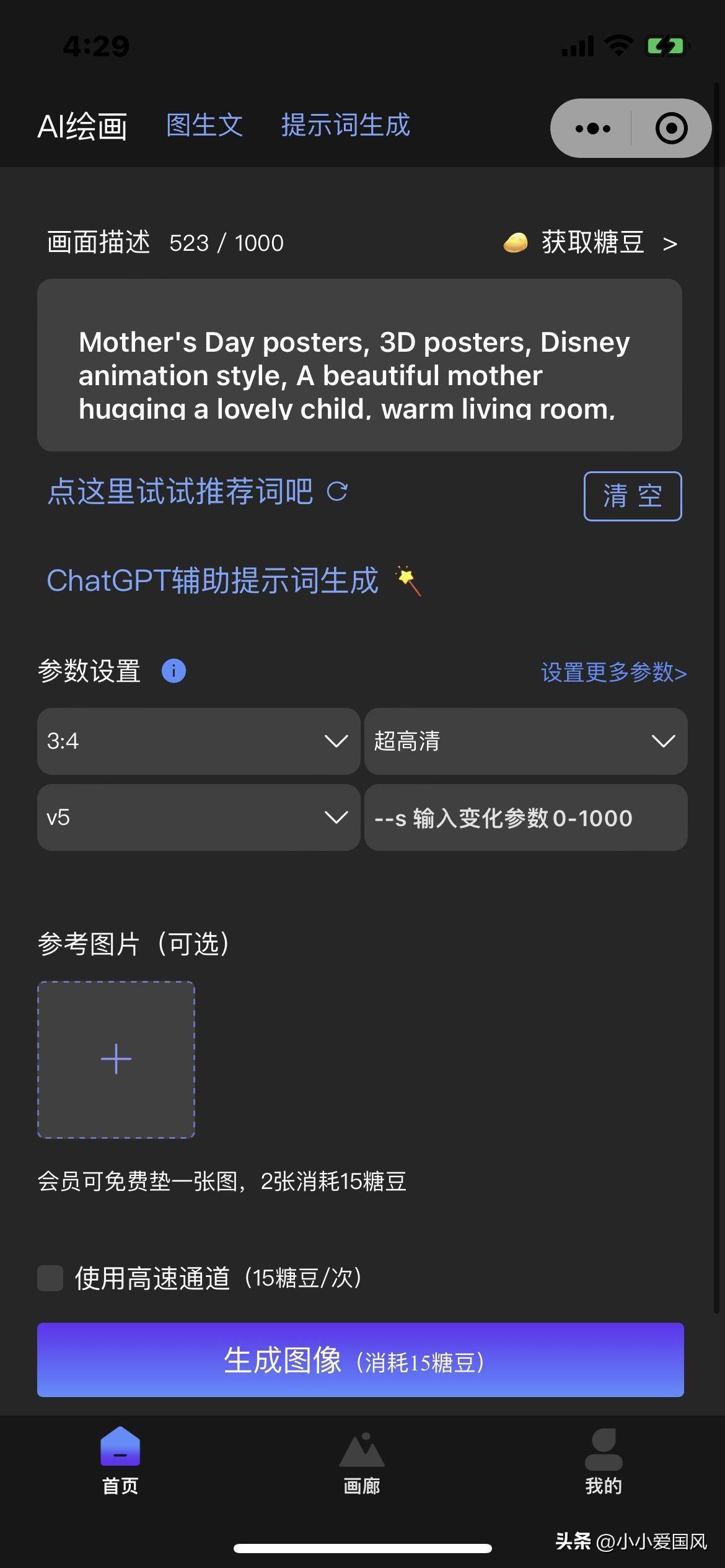Image resolution: width=725 pixels, height=1568 pixels.
Task: Open the 提示词生成 tab
Action: pos(346,125)
